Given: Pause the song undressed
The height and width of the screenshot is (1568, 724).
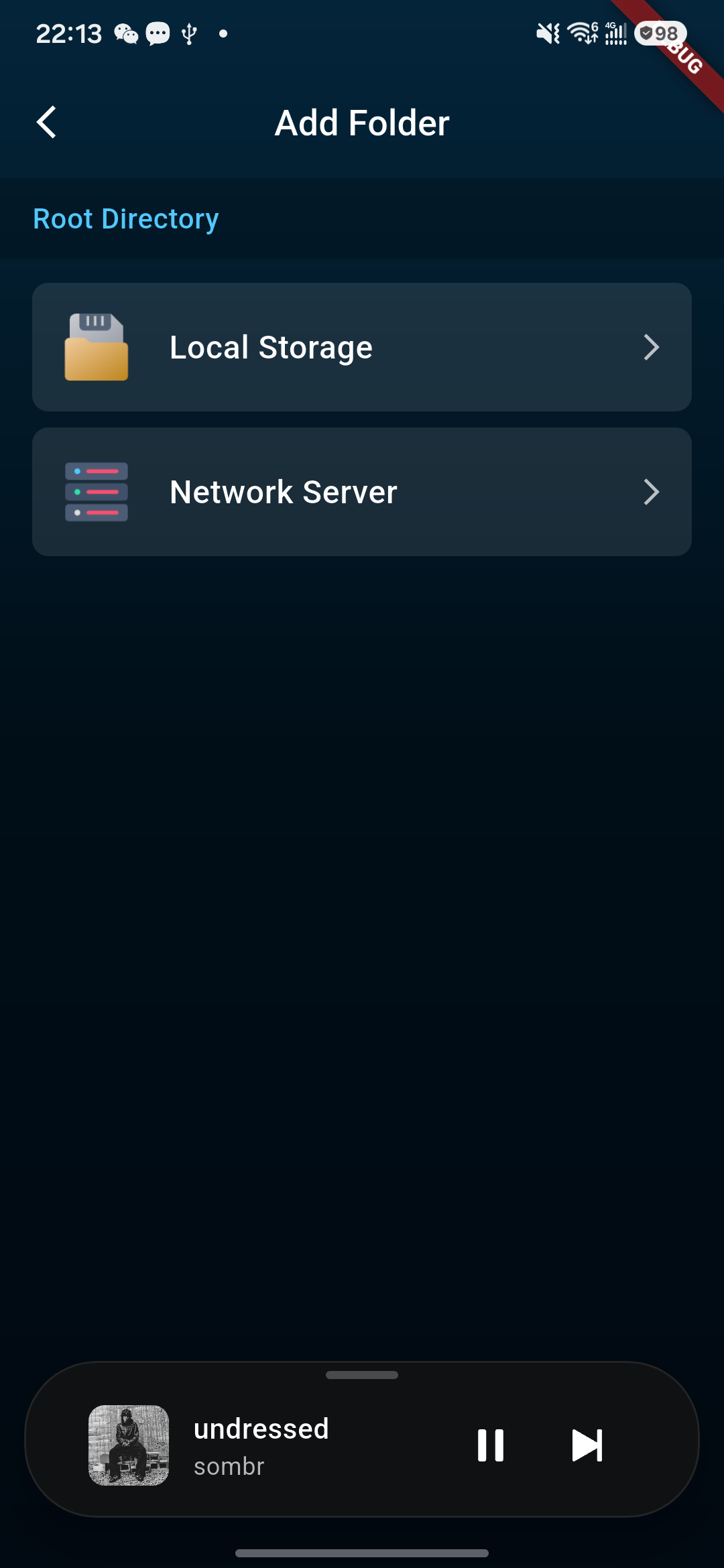Looking at the screenshot, I should tap(491, 1445).
